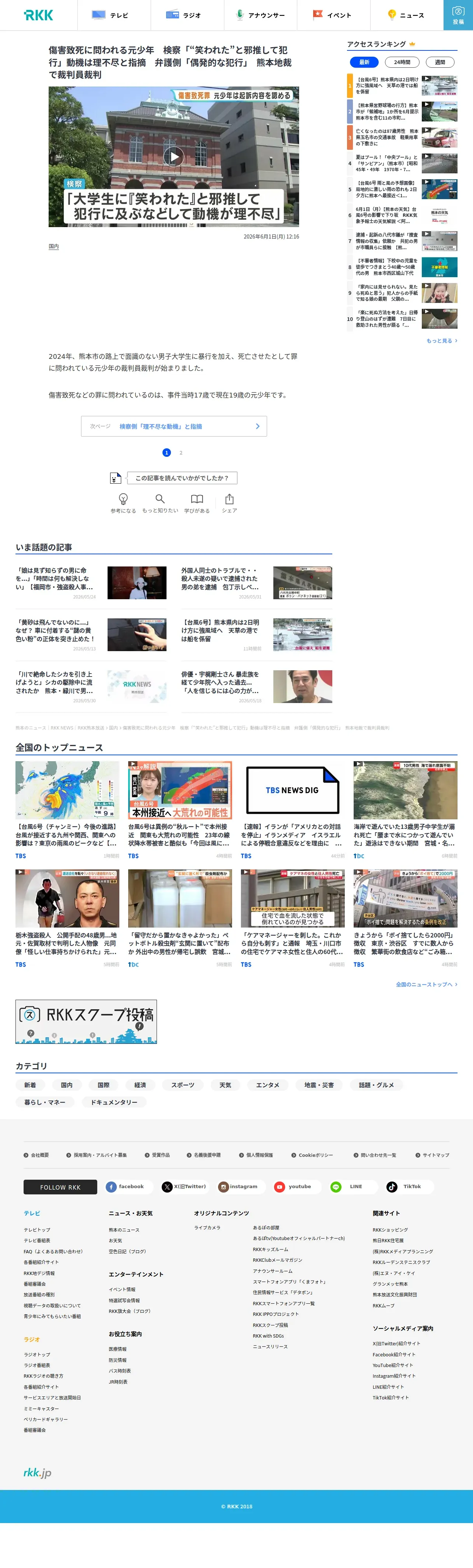The image size is (473, 1568).
Task: Go to the ニュース section
Action: [407, 15]
